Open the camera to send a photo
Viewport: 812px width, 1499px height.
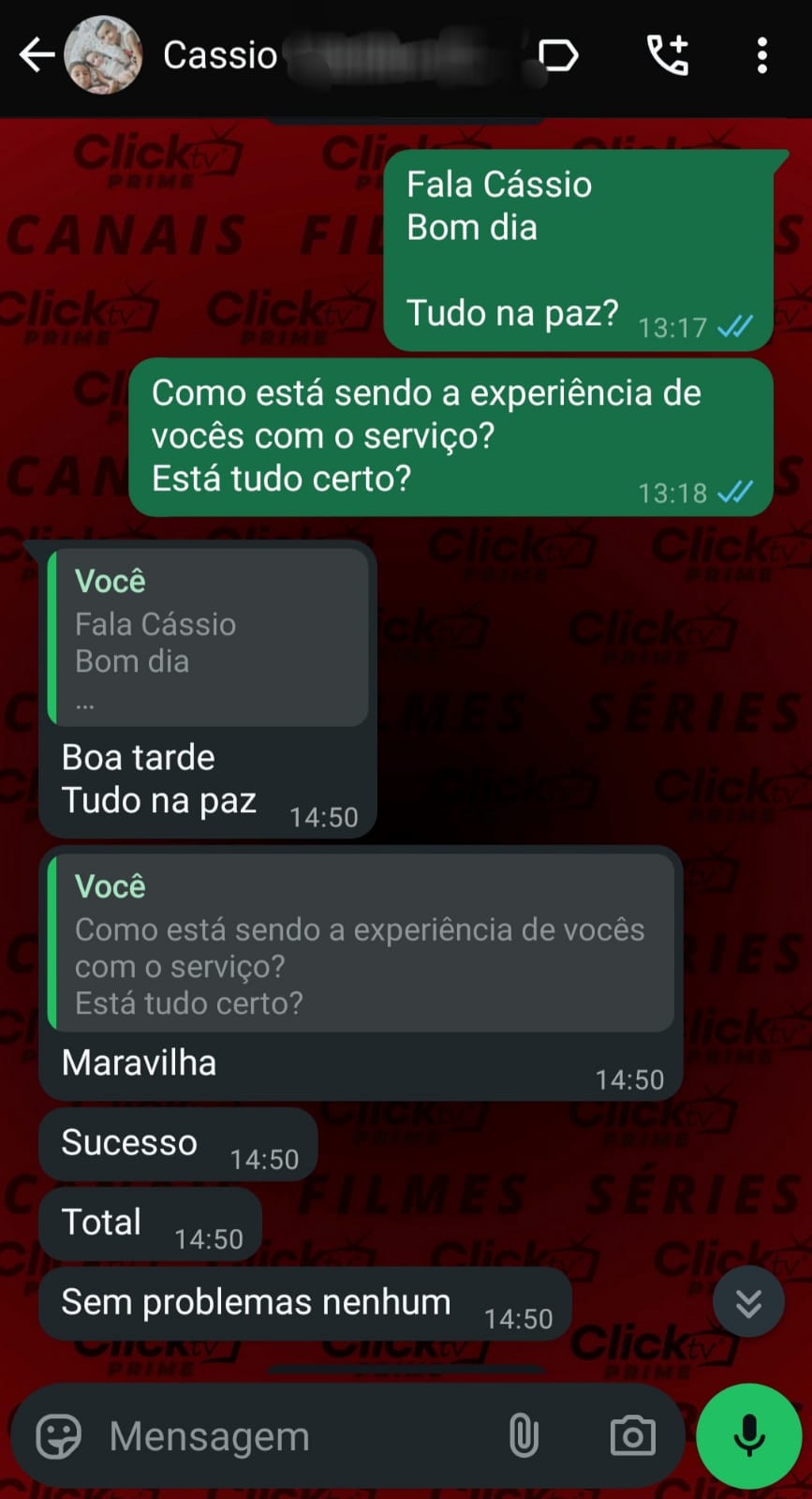tap(633, 1435)
